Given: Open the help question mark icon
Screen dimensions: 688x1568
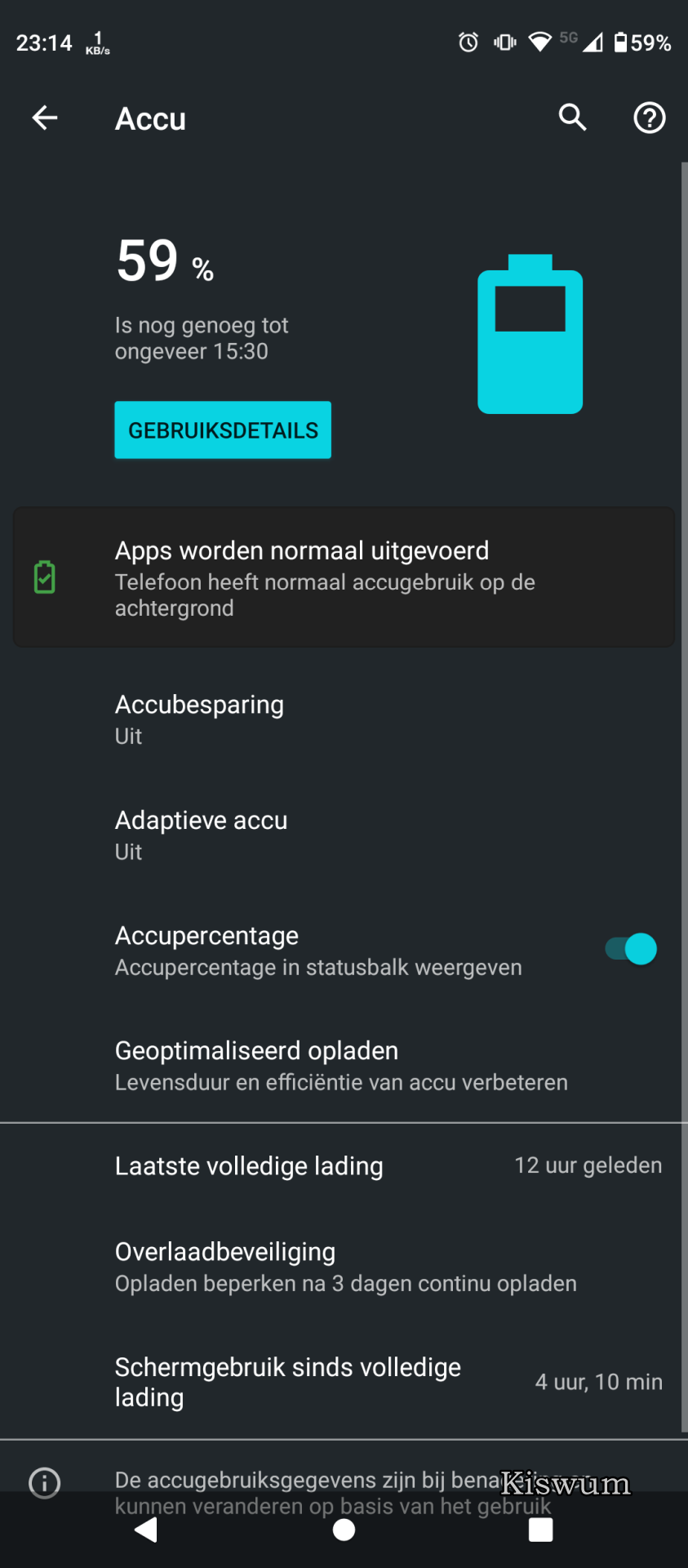Looking at the screenshot, I should pos(650,118).
